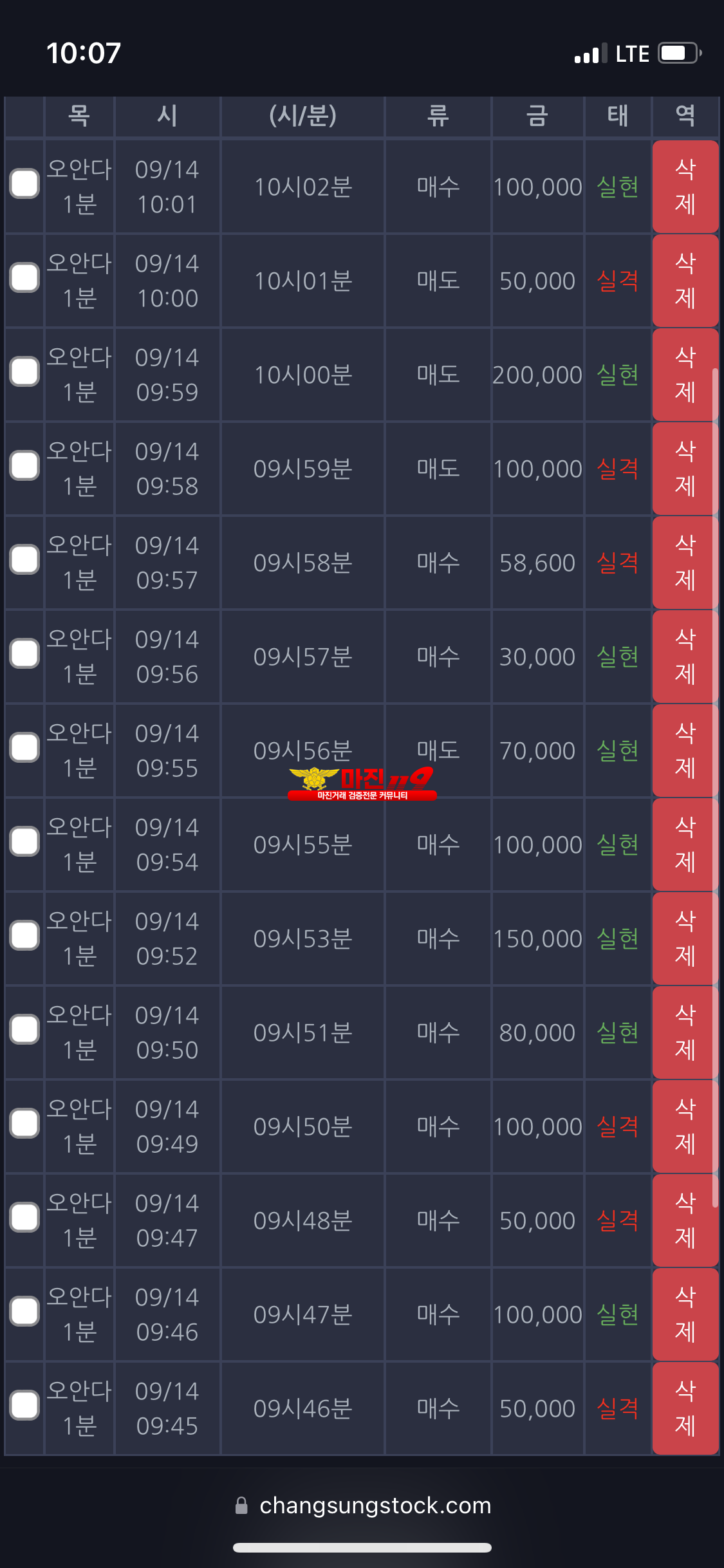
Task: Check the 09시51분 80,000 trade row
Action: (25, 1029)
